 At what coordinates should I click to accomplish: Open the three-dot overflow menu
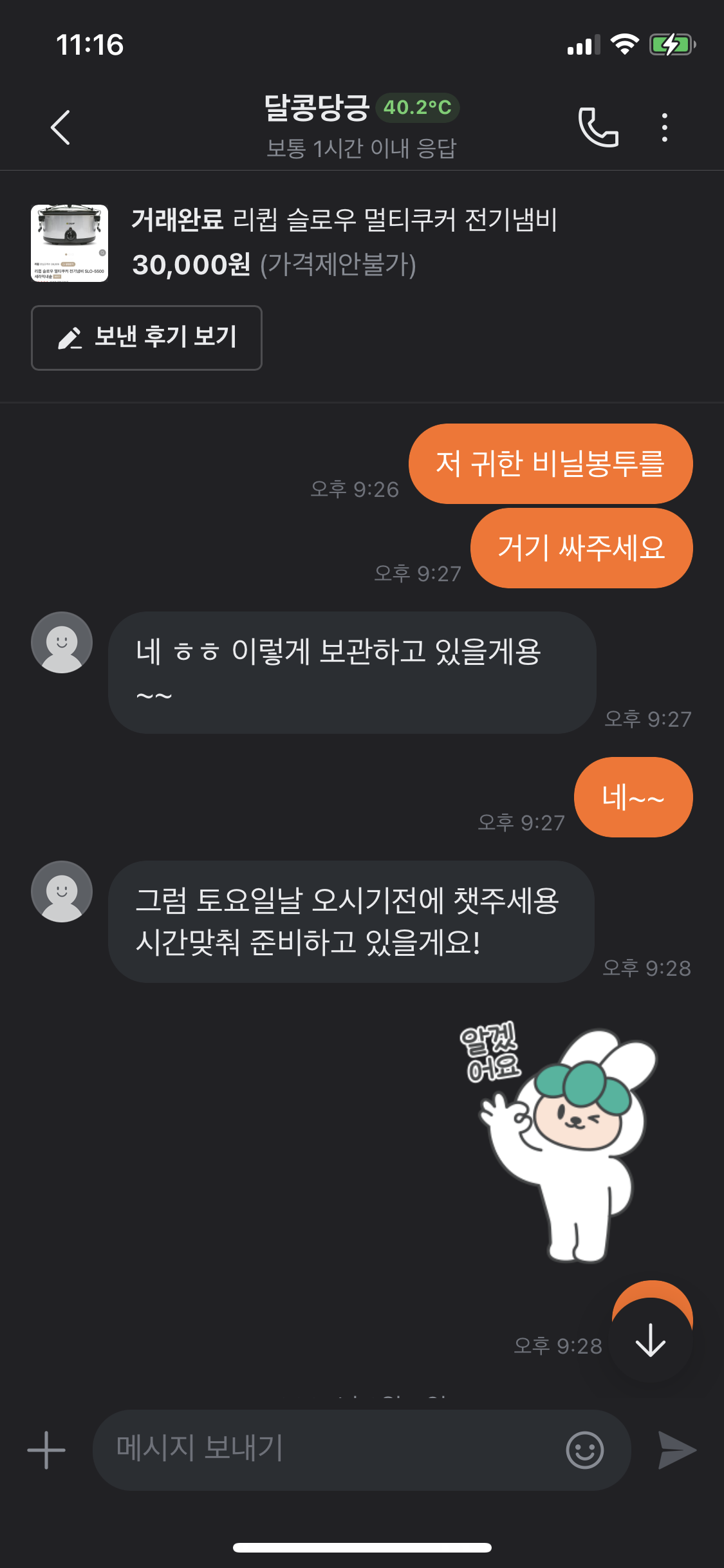coord(664,127)
